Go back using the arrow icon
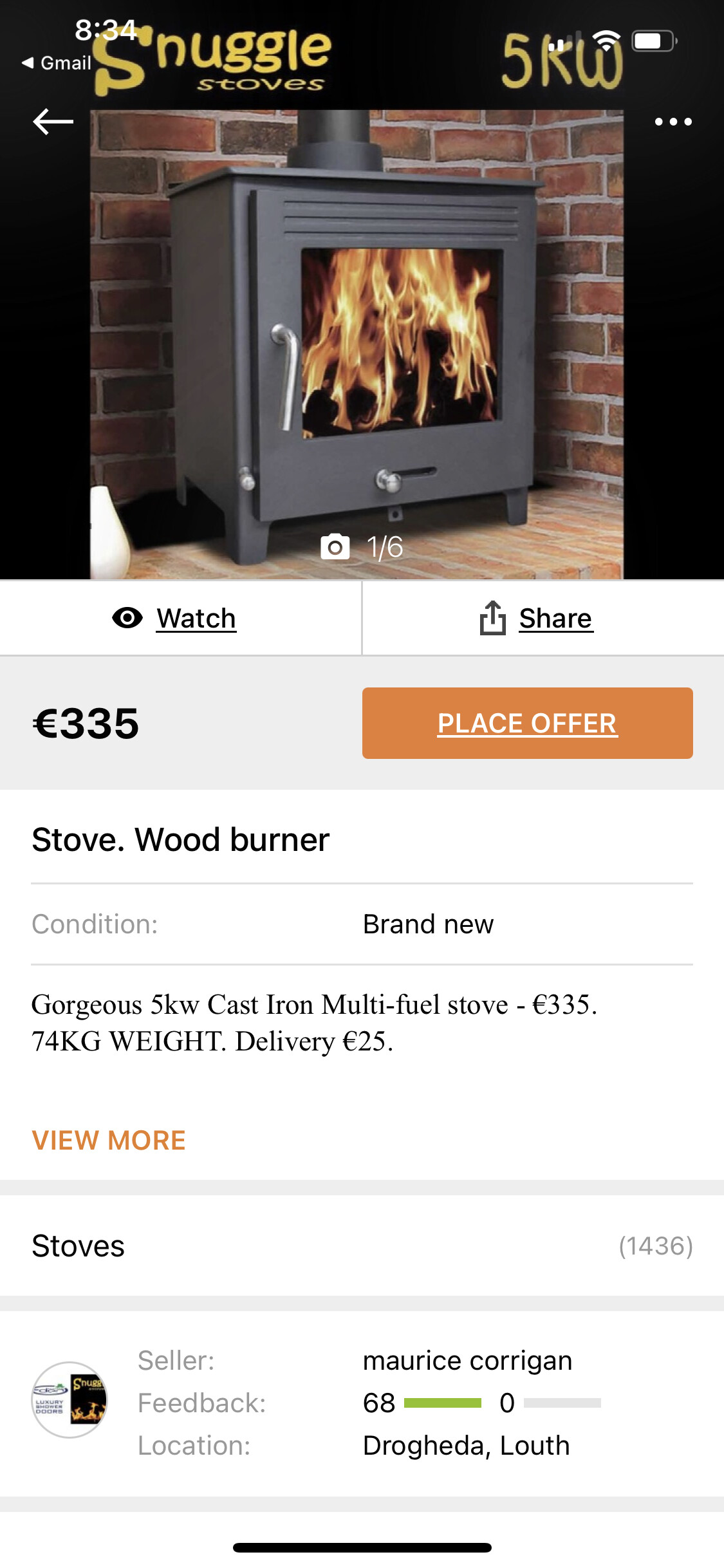The height and width of the screenshot is (1568, 724). [53, 121]
